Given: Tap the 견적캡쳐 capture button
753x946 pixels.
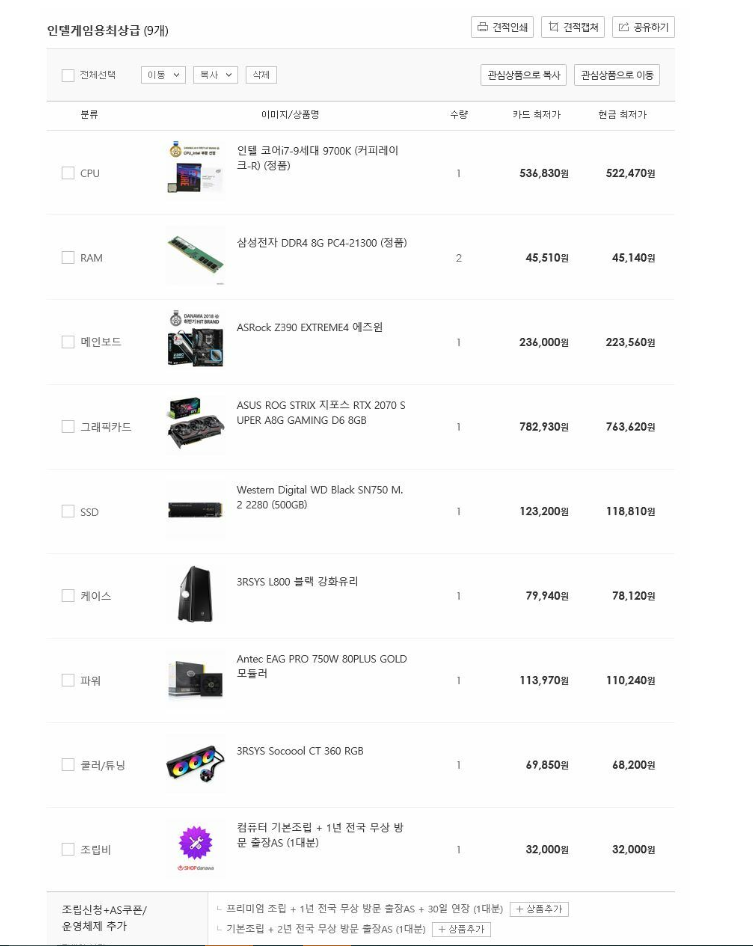Looking at the screenshot, I should (573, 27).
